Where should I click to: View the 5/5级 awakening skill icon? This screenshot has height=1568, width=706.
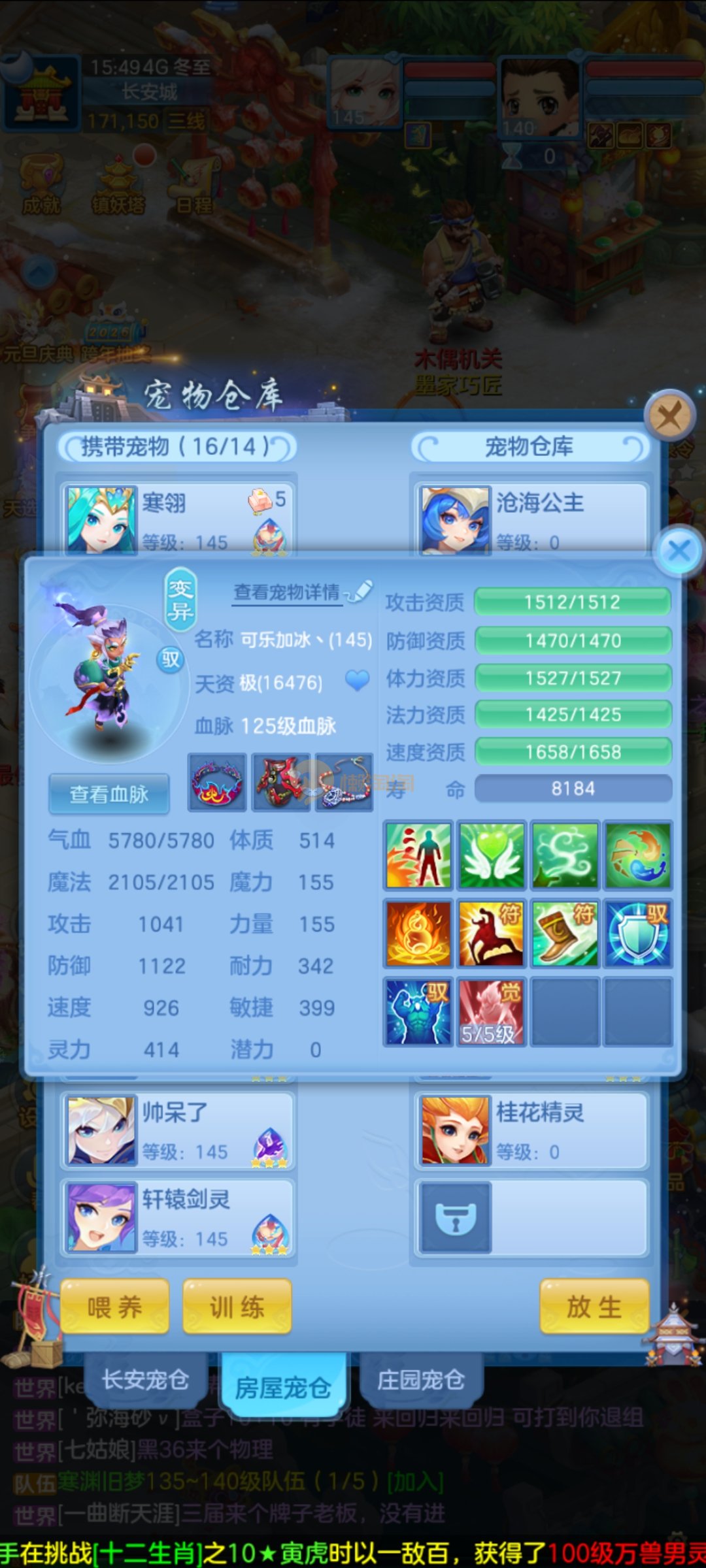[491, 1011]
